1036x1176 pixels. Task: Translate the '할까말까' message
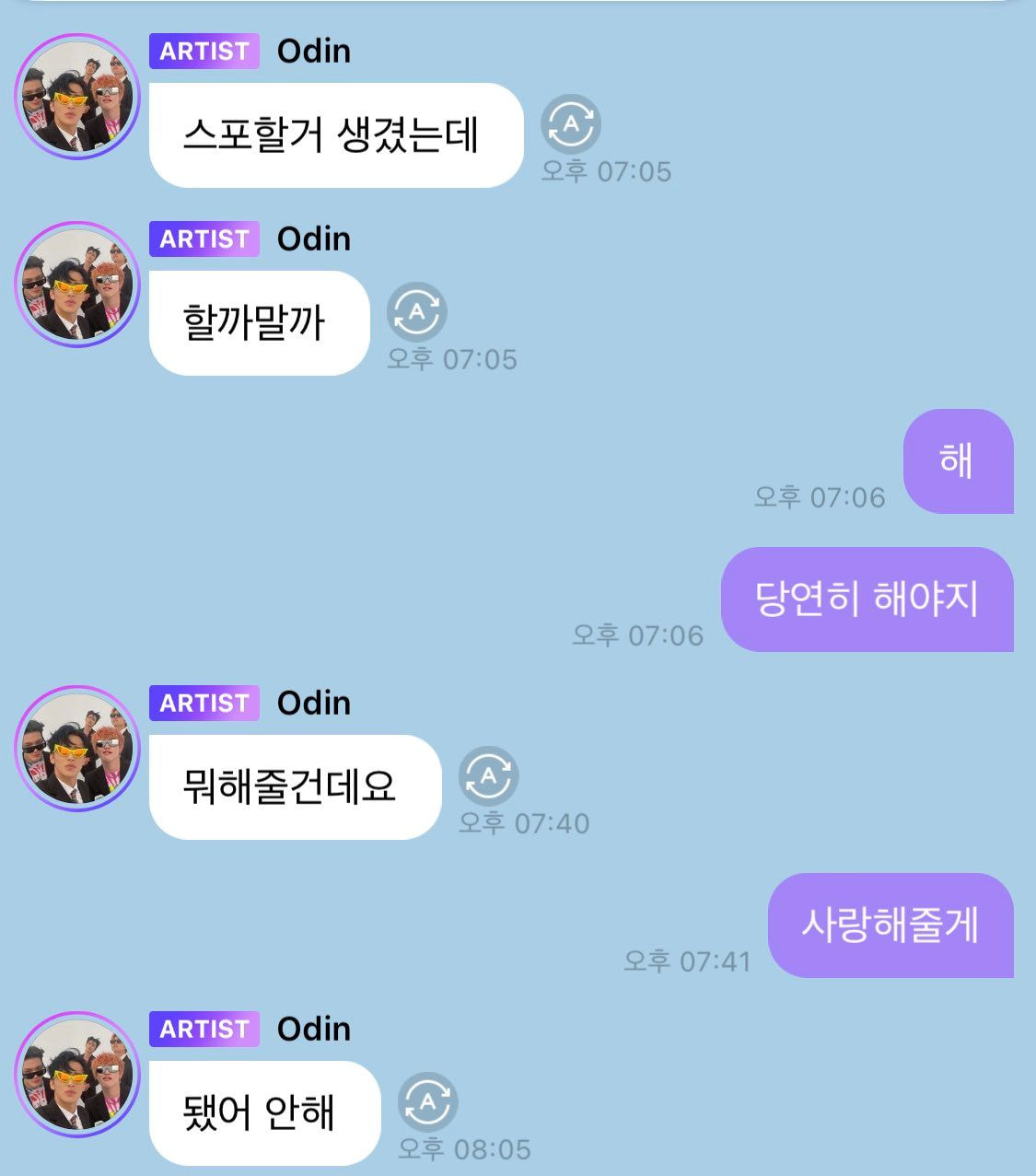416,312
